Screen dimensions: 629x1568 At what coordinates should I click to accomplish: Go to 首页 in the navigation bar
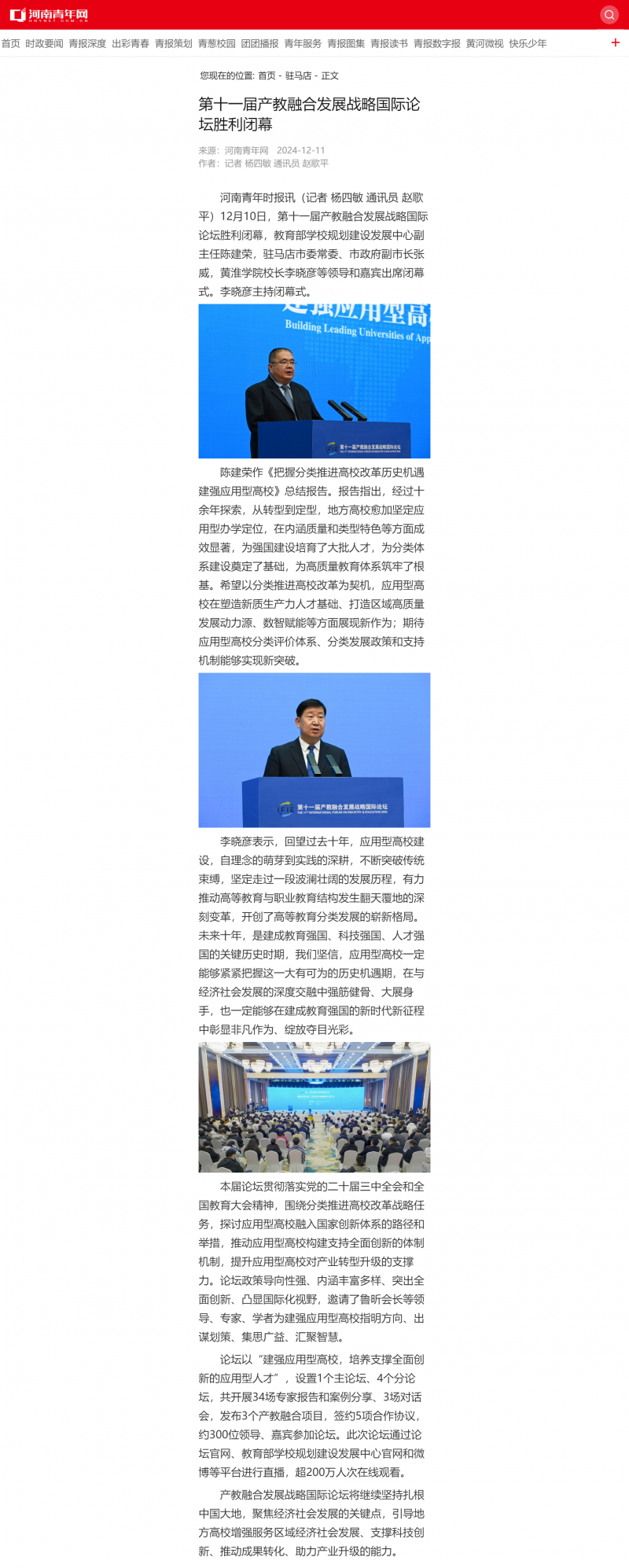pyautogui.click(x=11, y=43)
